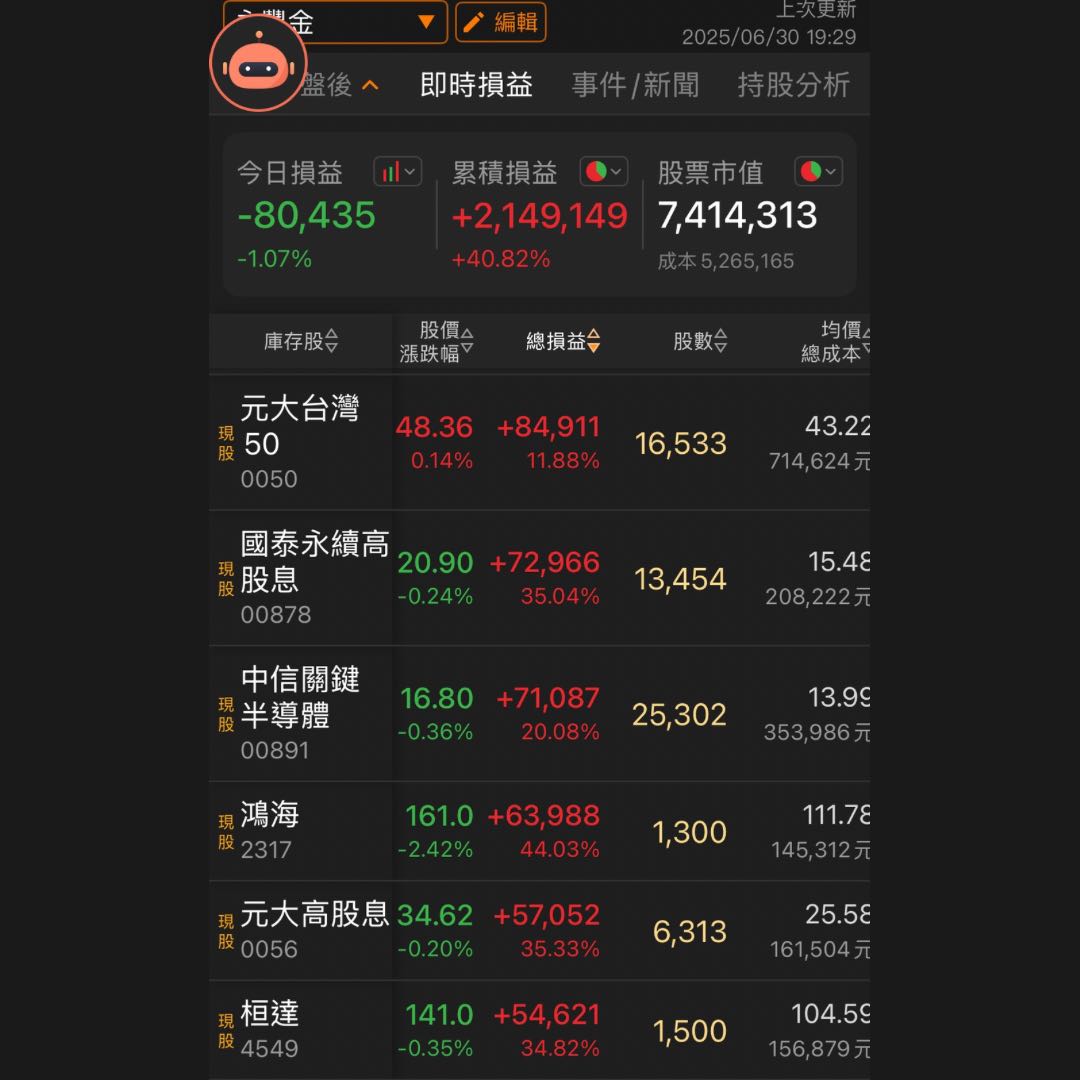Sort holdings by 股數

(x=700, y=342)
